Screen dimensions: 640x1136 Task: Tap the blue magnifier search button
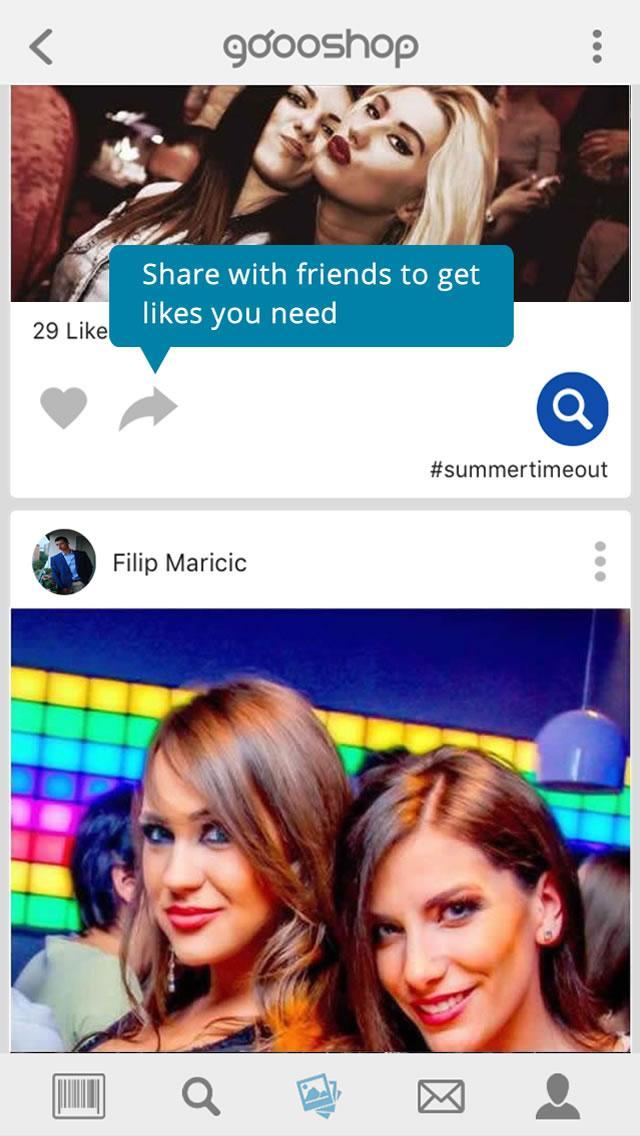click(572, 408)
